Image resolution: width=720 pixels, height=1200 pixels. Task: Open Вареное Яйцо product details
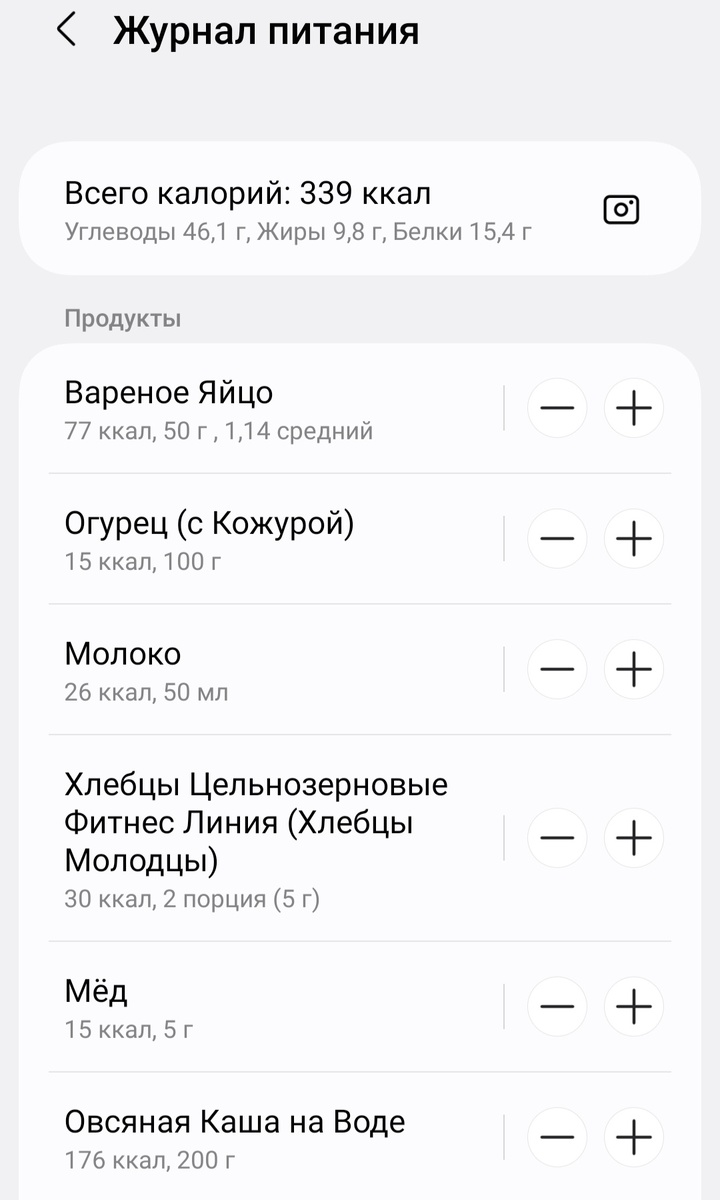tap(260, 408)
